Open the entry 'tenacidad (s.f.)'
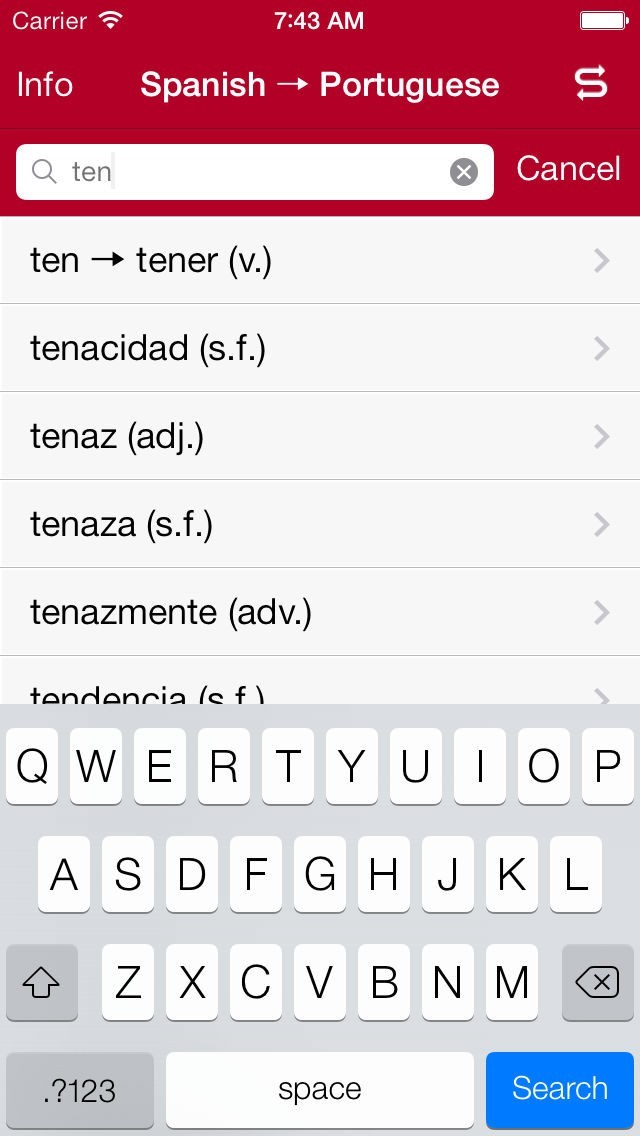This screenshot has height=1136, width=640. [x=320, y=348]
